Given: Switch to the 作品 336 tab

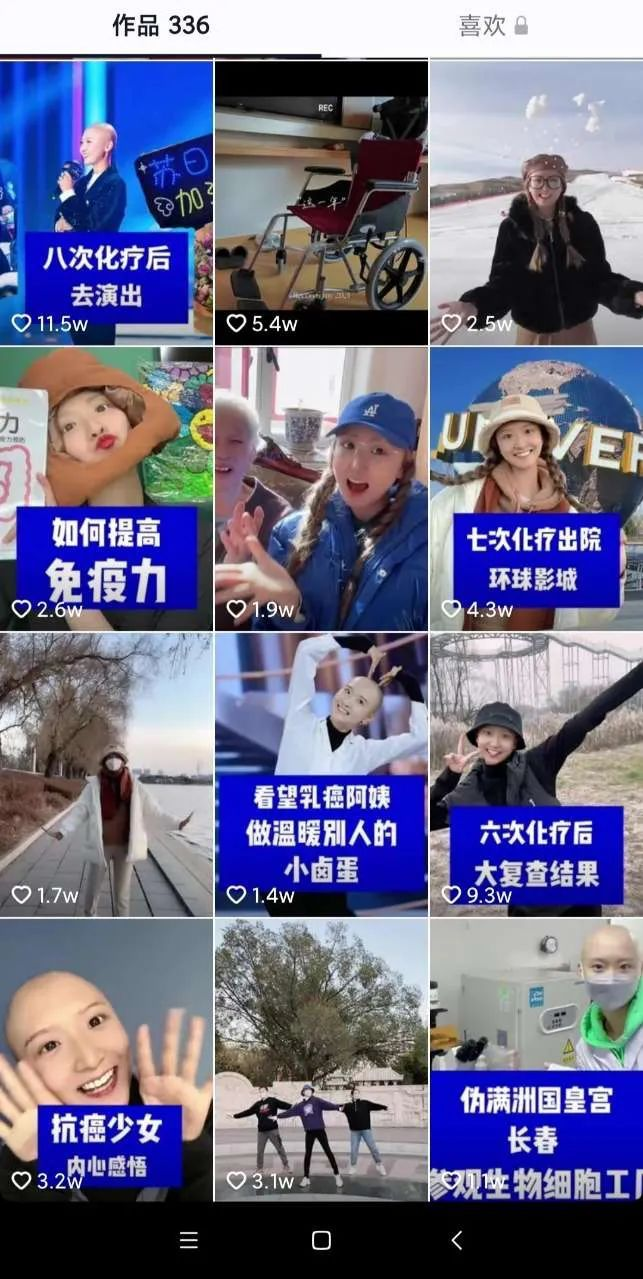Looking at the screenshot, I should pos(161,26).
